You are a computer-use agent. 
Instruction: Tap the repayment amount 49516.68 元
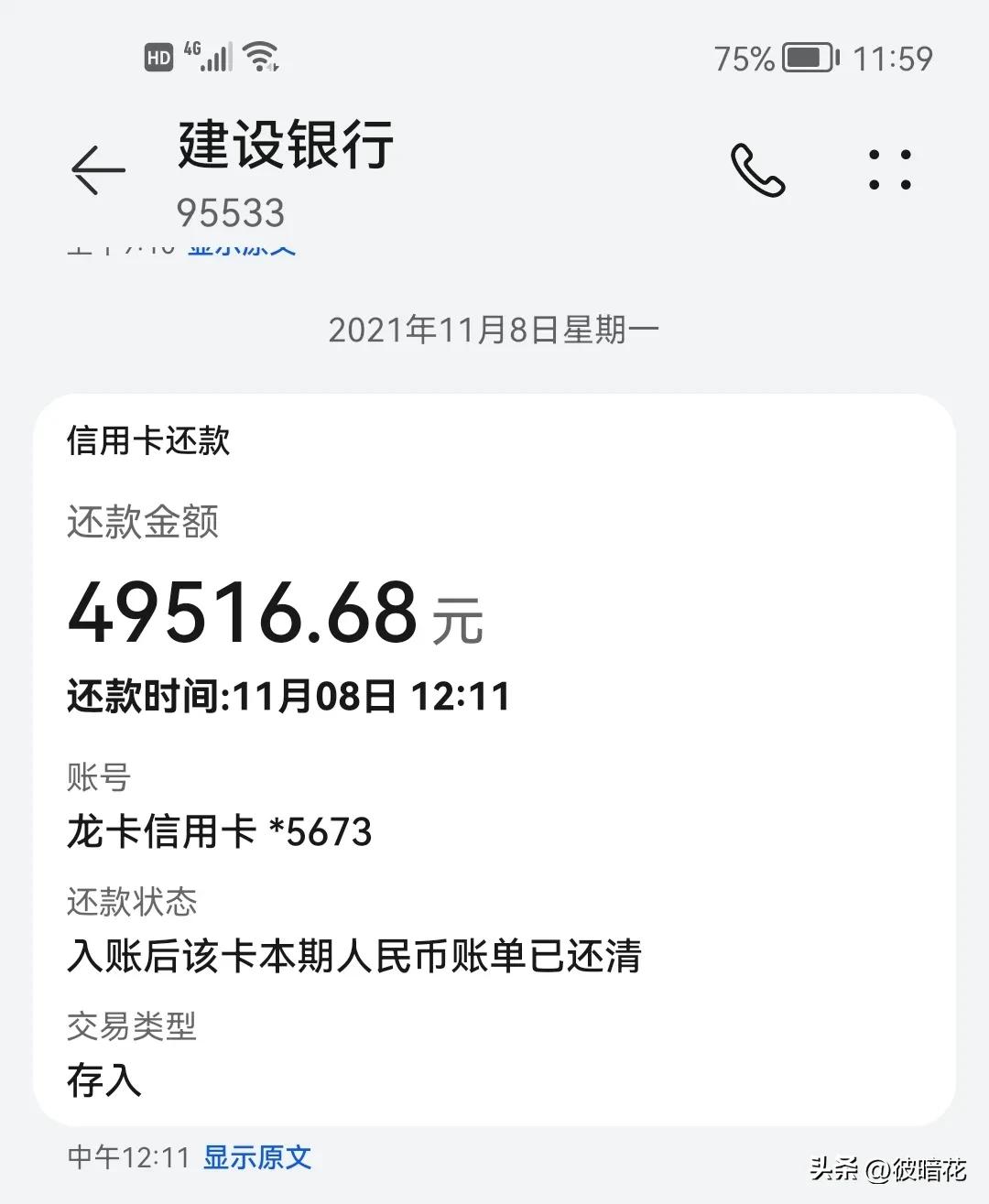[275, 612]
